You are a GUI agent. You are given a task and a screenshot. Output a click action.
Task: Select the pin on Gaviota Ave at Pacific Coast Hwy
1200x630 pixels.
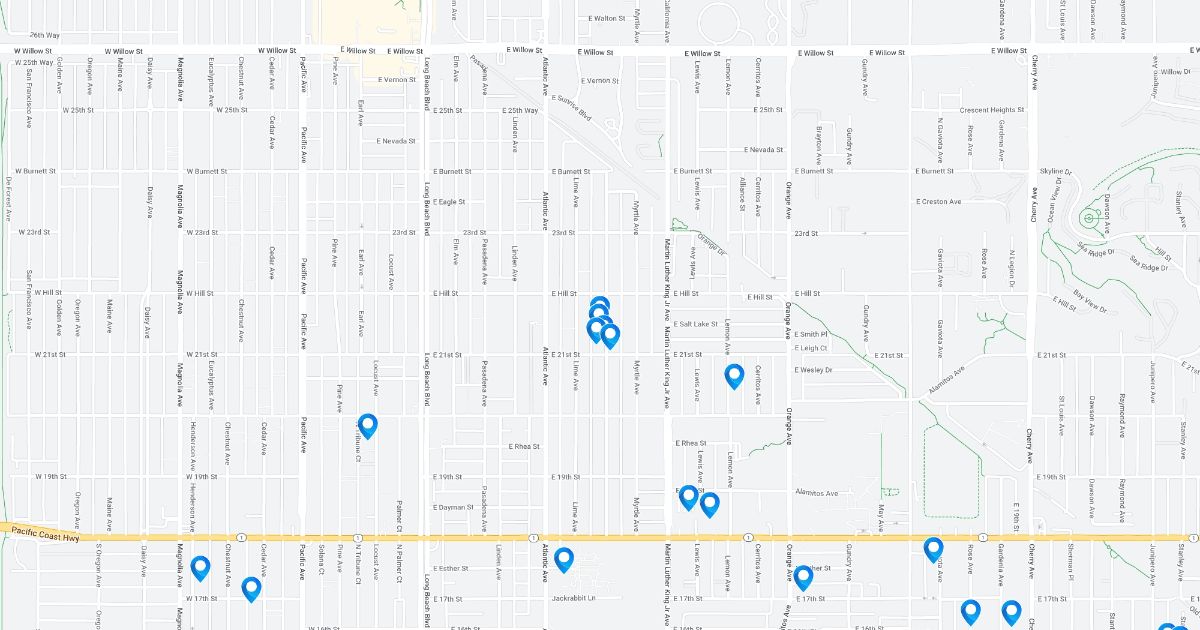point(933,549)
